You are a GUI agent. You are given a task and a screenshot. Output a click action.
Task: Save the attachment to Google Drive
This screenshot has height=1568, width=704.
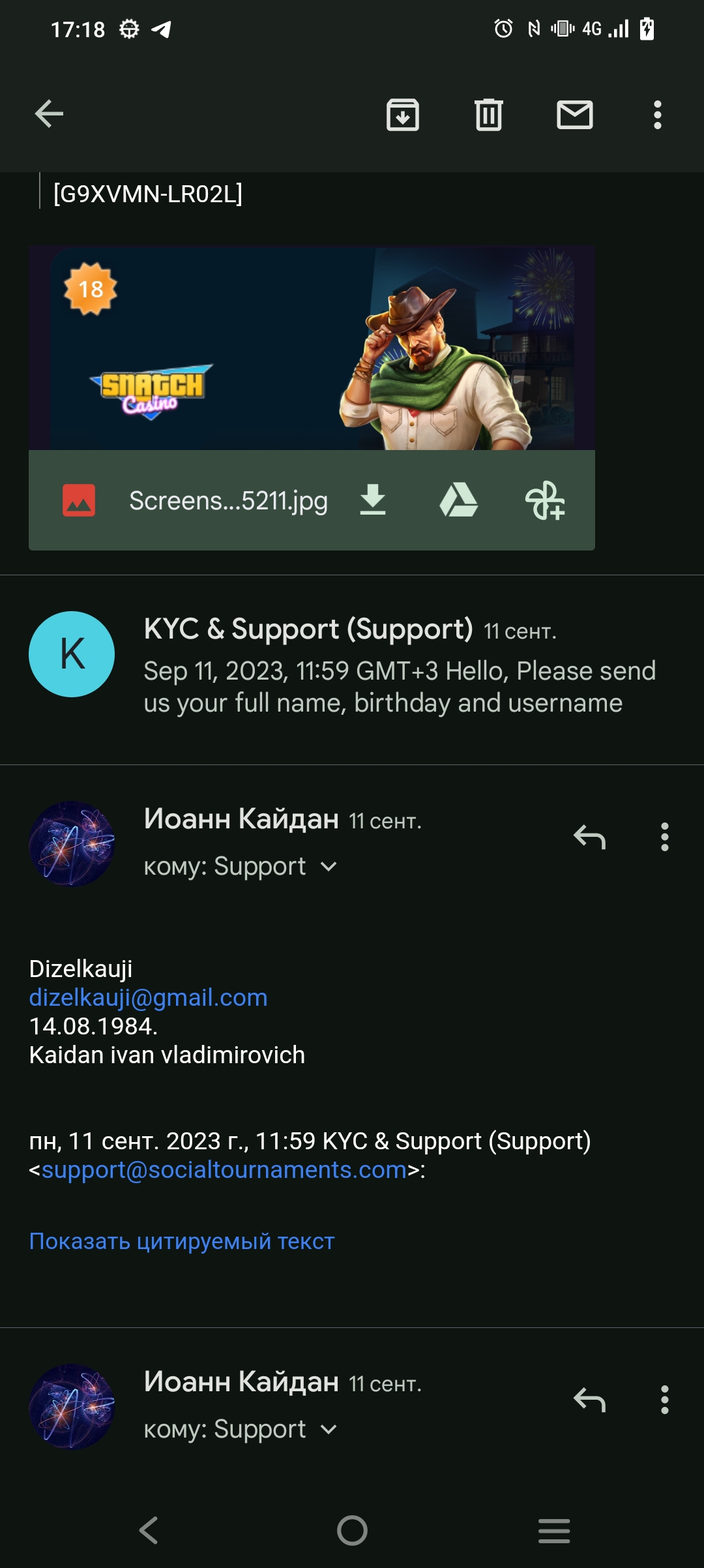[x=459, y=500]
